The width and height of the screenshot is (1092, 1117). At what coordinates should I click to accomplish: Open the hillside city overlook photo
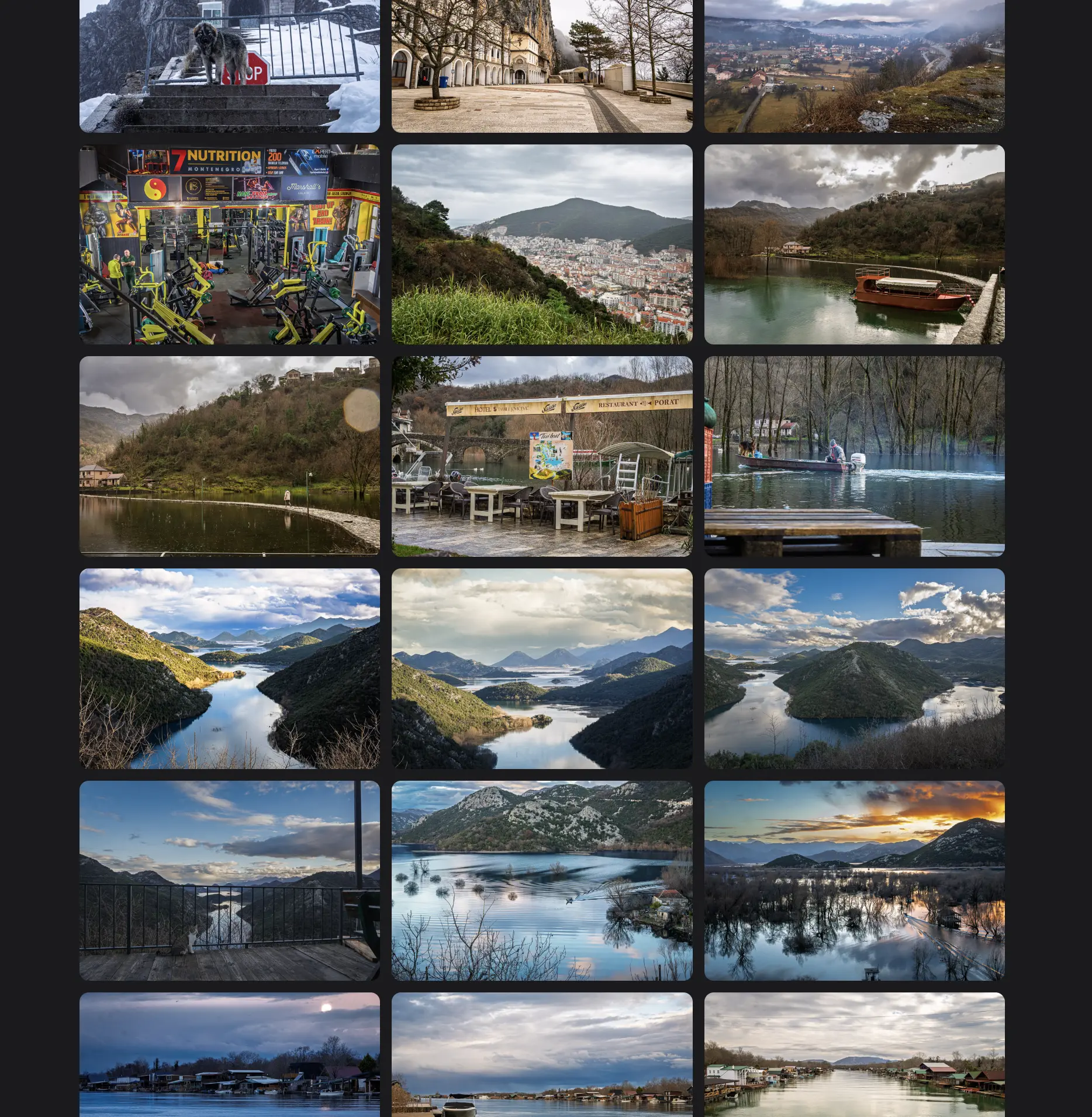click(x=541, y=244)
